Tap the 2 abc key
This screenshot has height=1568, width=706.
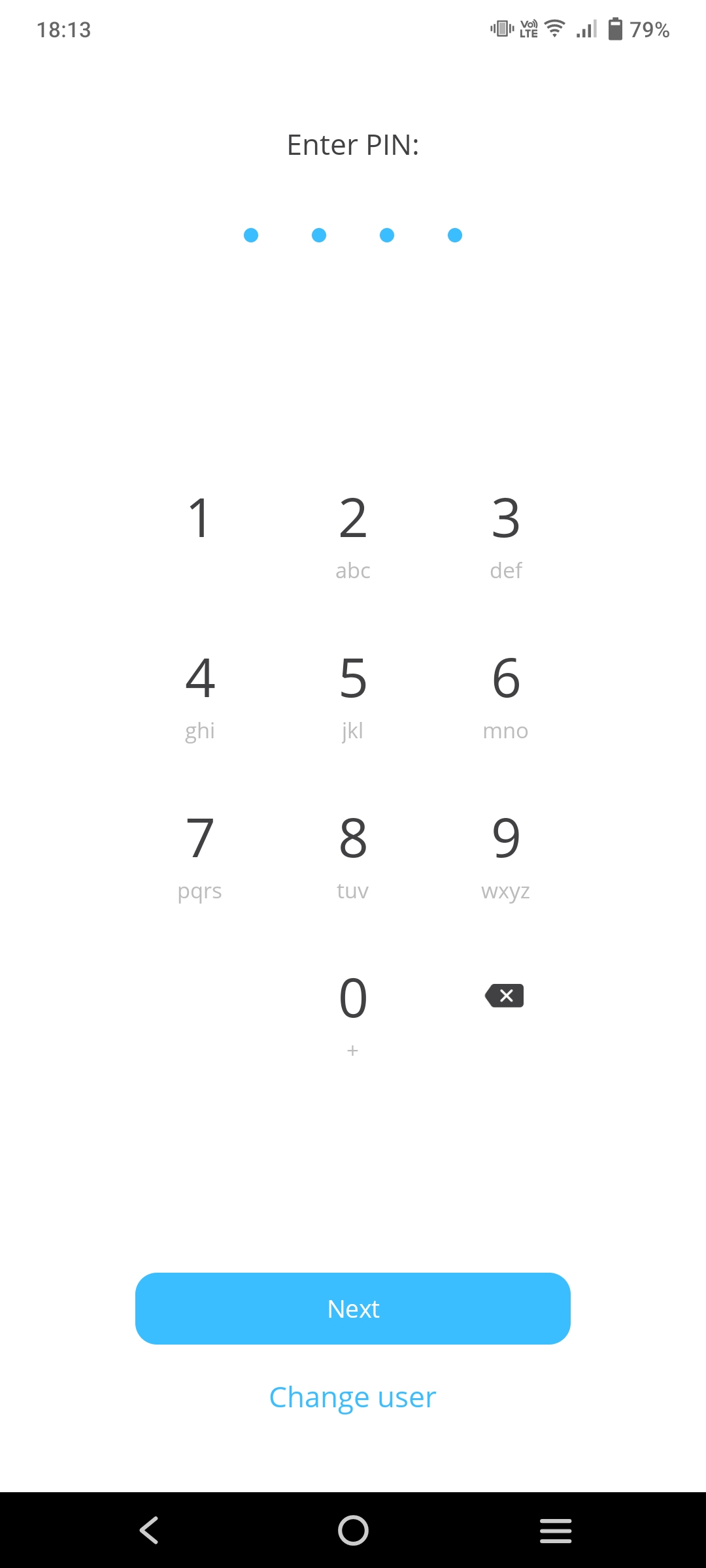[x=353, y=532]
